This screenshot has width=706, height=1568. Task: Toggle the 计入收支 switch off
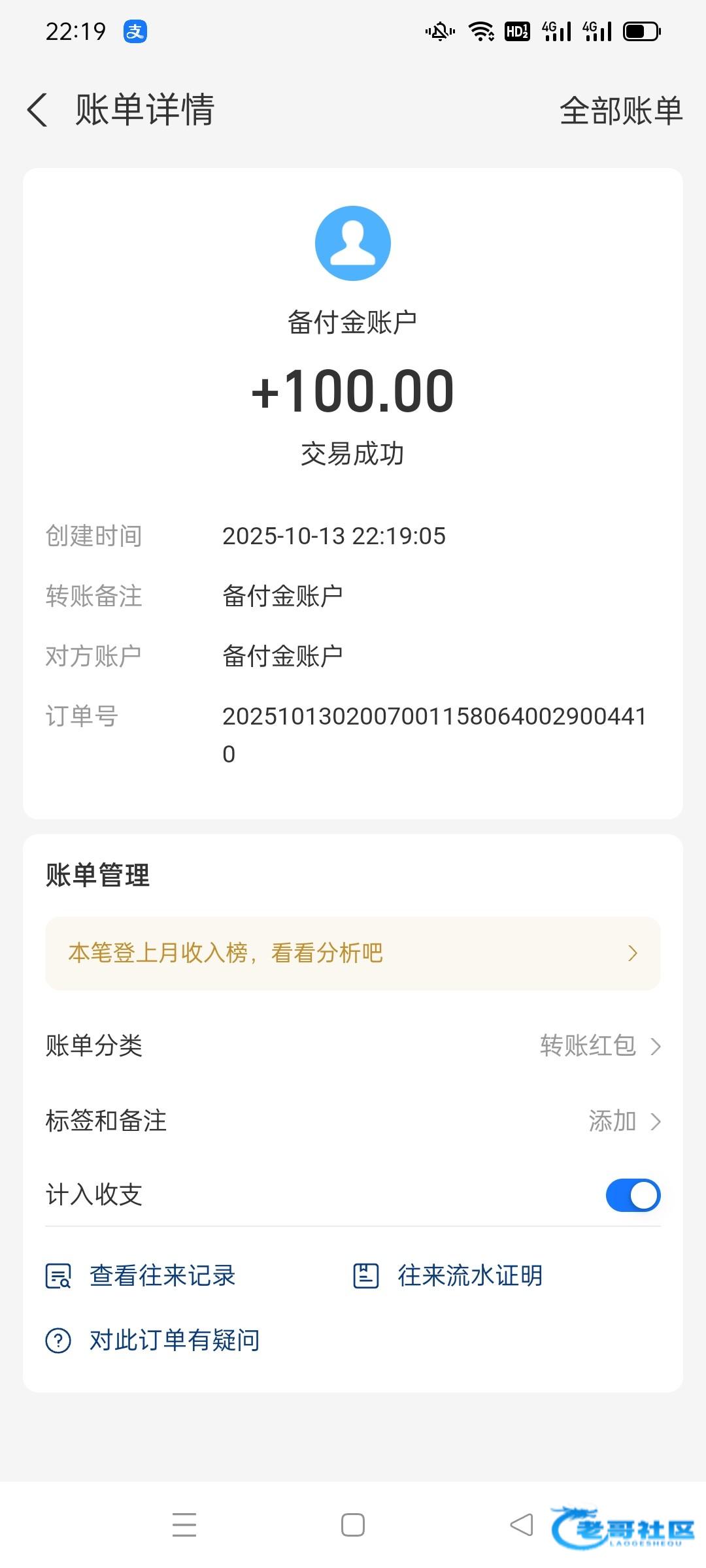pos(633,1195)
